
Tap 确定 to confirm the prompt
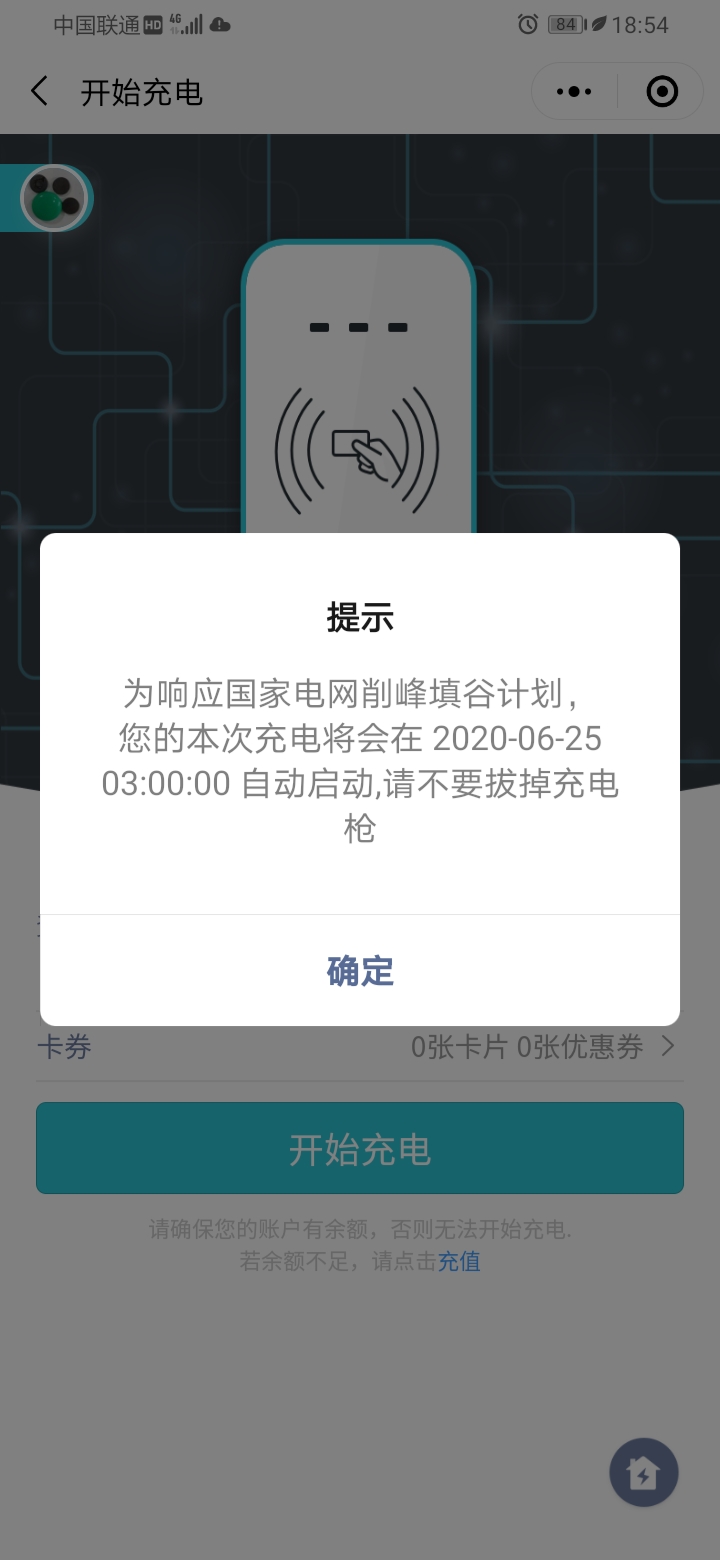pyautogui.click(x=360, y=971)
